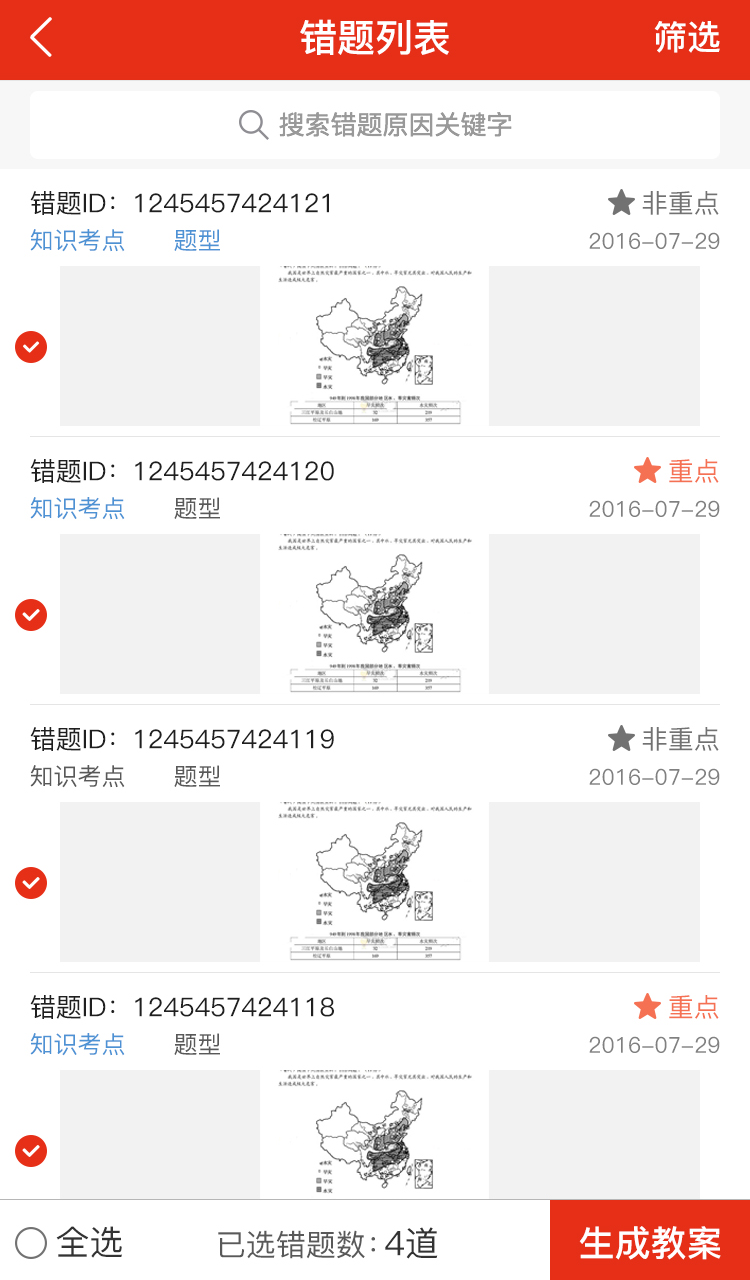Deselect question 1245457424120 via its check circle

click(x=30, y=615)
